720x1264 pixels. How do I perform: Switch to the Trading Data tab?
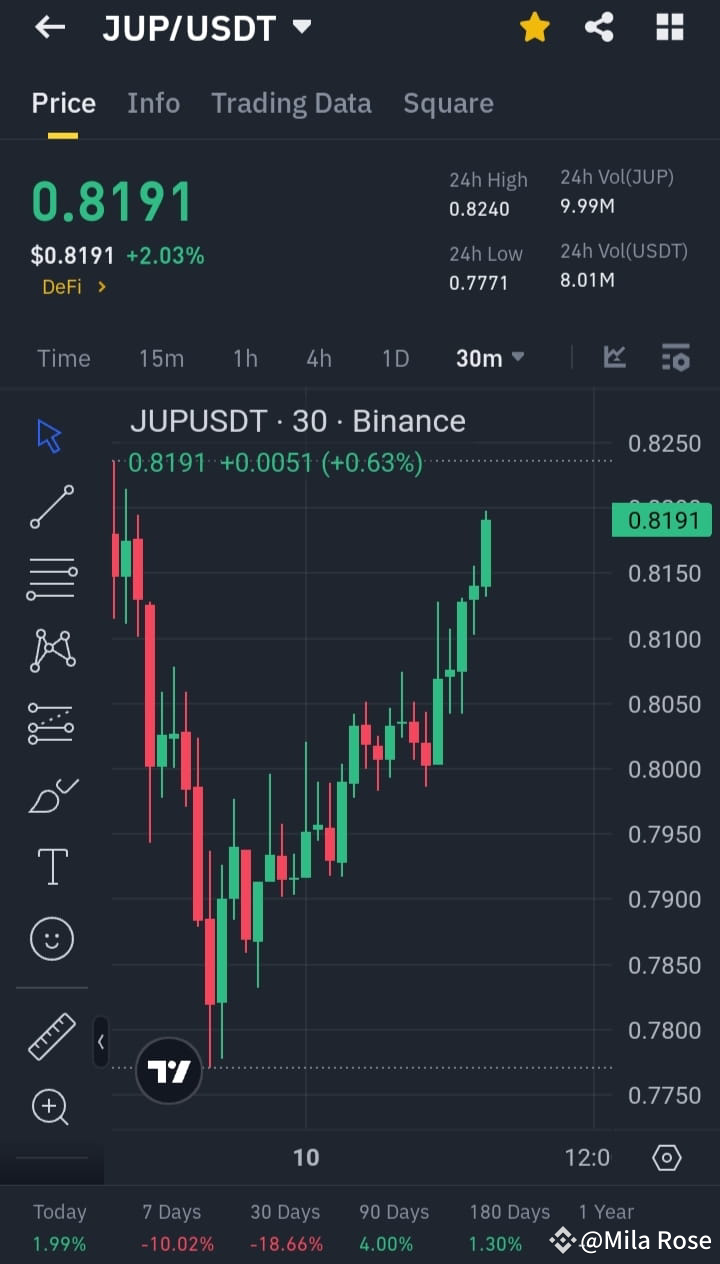291,102
